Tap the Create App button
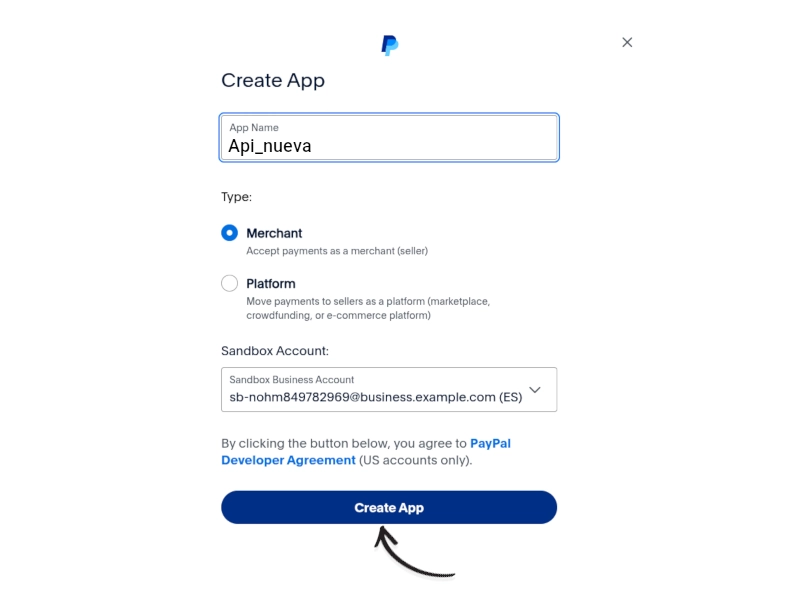Viewport: 800px width, 600px height. 389,508
